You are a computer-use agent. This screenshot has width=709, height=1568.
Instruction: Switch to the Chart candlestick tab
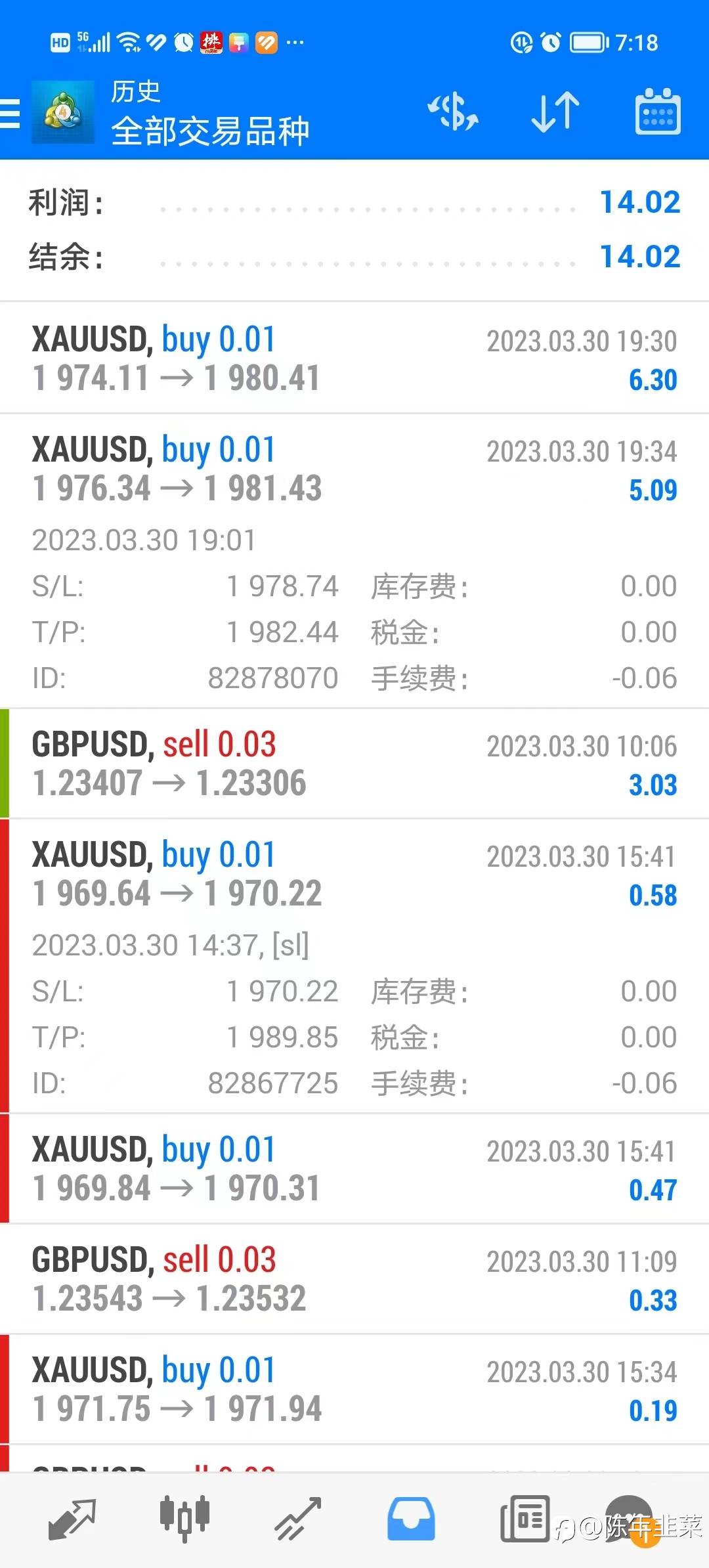184,1518
